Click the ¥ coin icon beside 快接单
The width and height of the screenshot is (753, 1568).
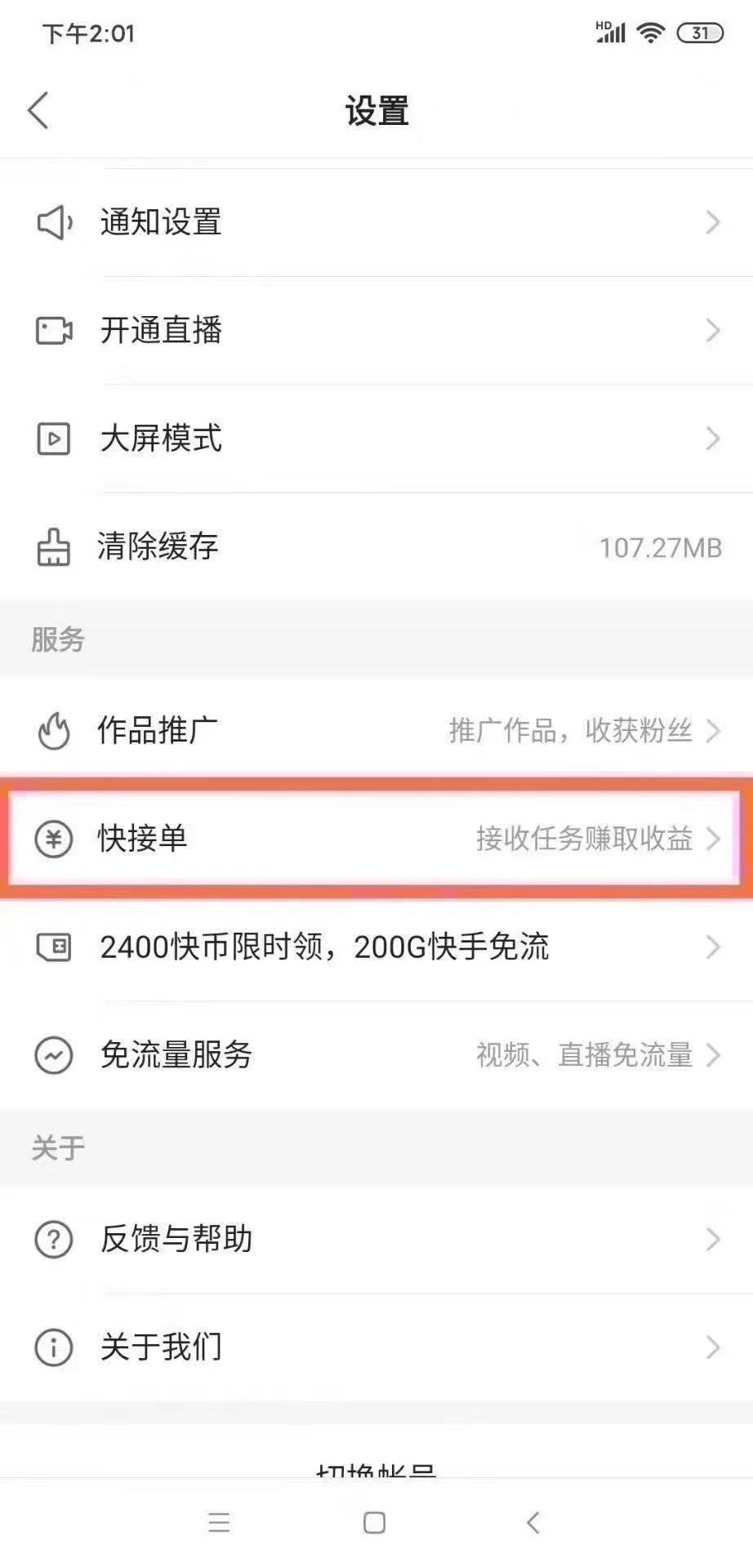pyautogui.click(x=52, y=840)
